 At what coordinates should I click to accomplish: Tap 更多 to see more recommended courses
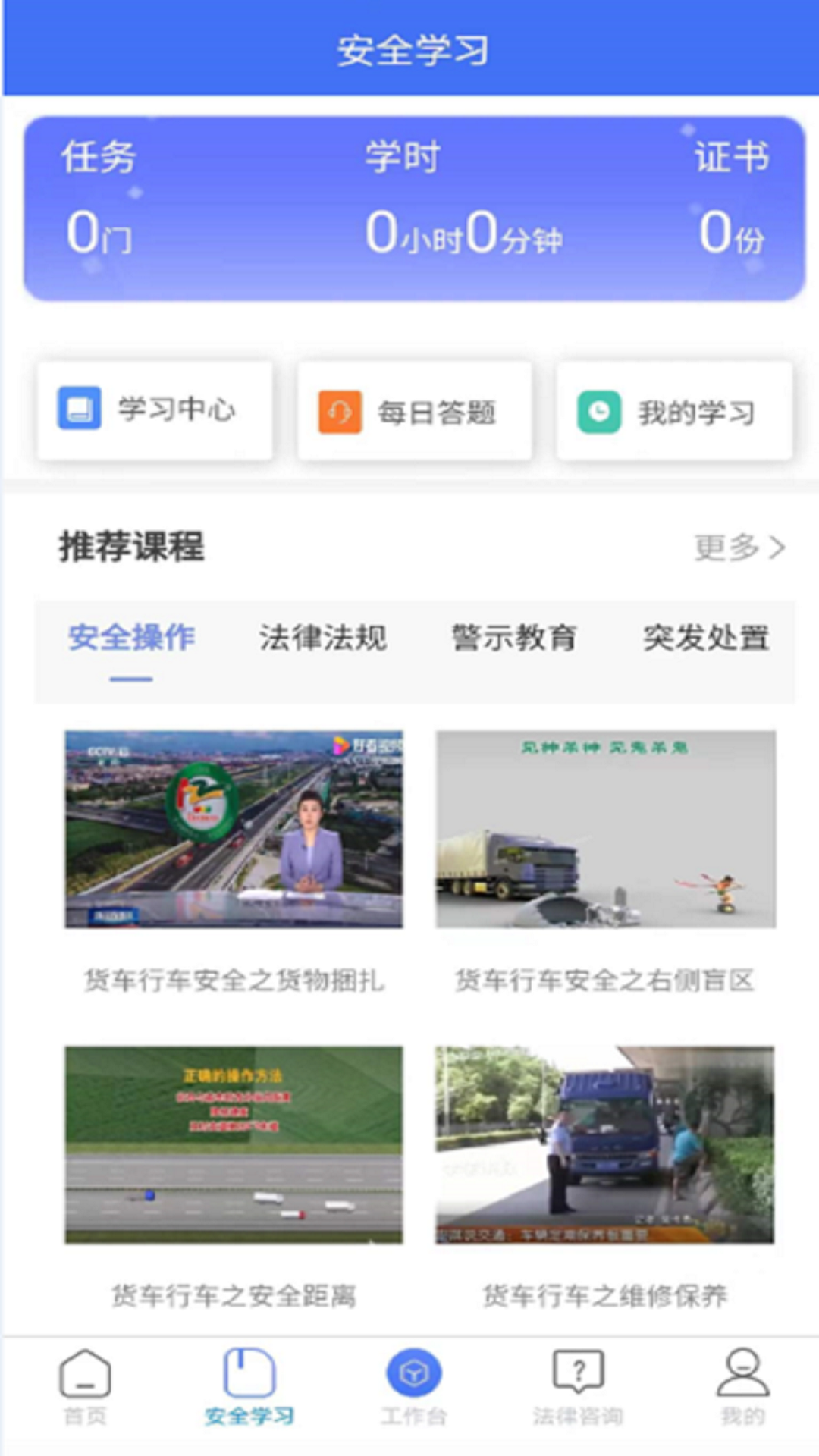point(739,547)
